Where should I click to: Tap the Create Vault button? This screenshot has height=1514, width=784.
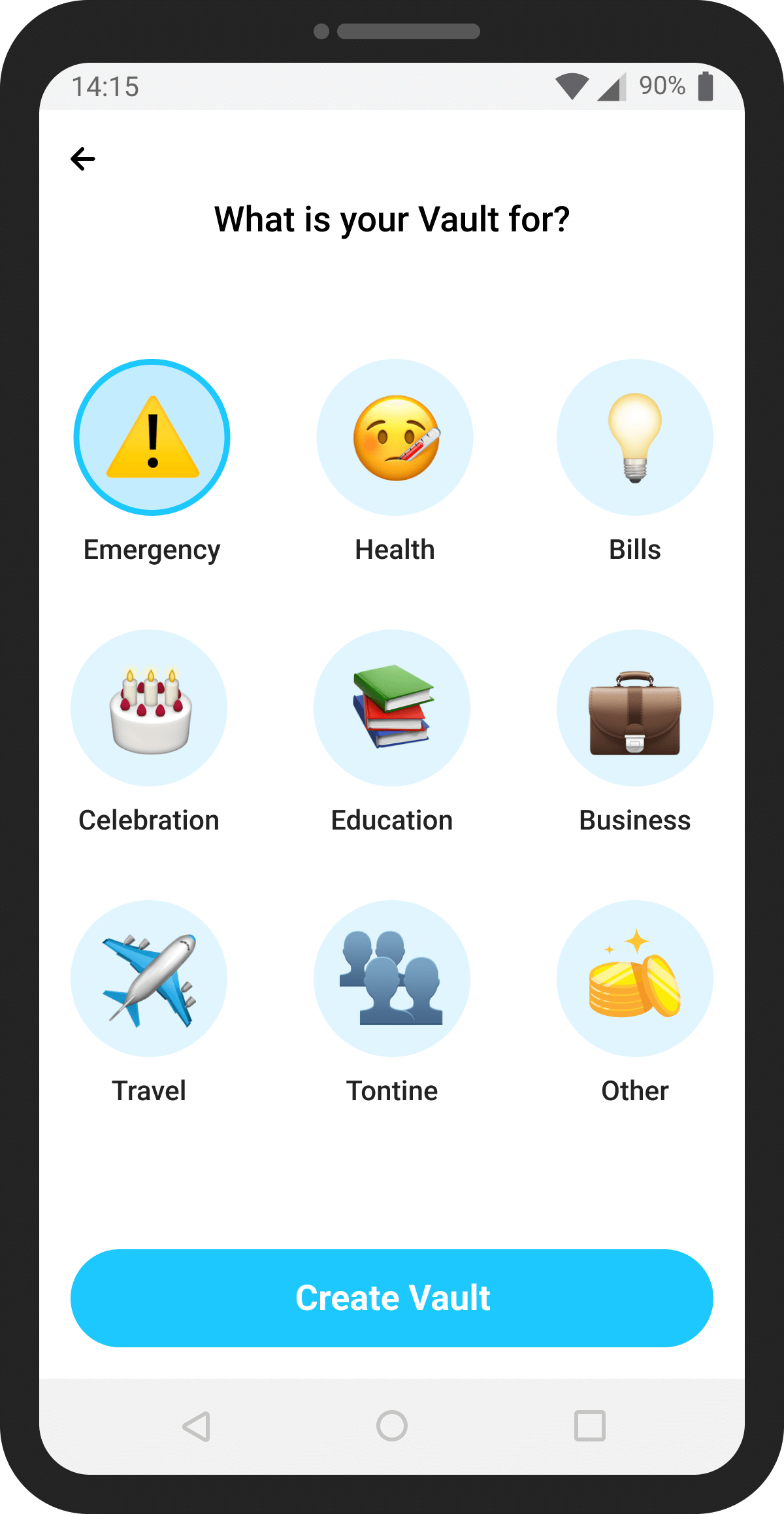392,1298
